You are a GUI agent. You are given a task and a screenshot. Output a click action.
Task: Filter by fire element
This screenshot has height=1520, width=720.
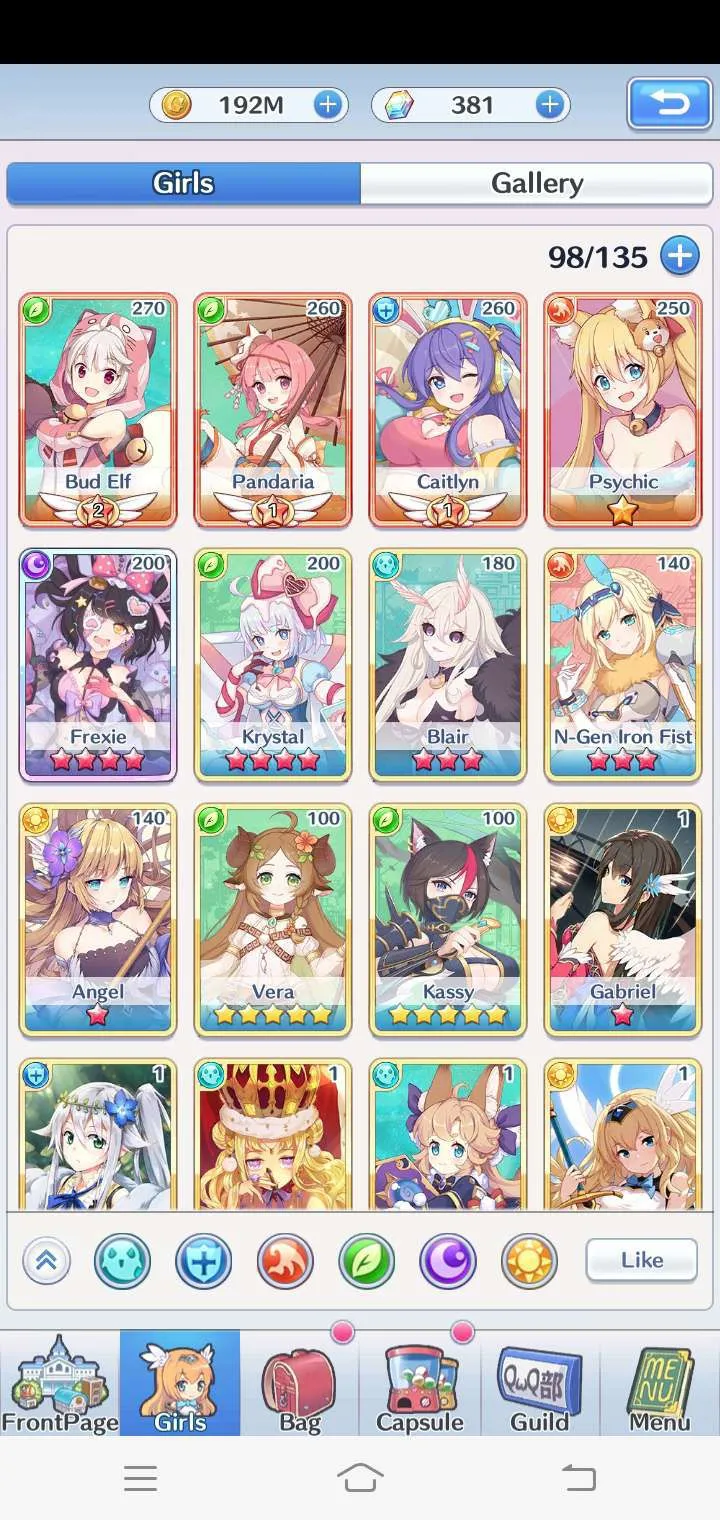[x=285, y=1262]
